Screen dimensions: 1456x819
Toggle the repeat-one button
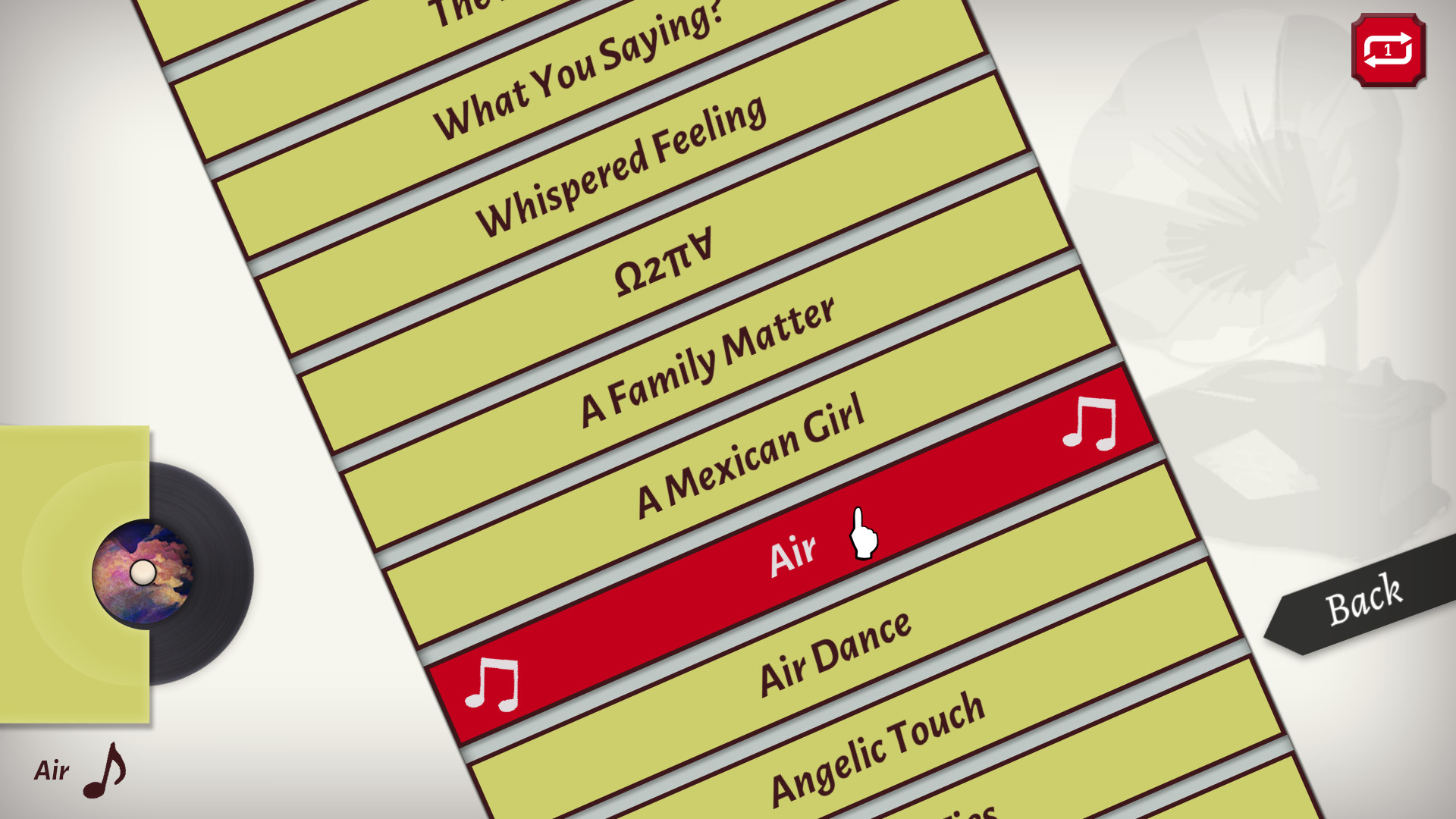pyautogui.click(x=1388, y=50)
